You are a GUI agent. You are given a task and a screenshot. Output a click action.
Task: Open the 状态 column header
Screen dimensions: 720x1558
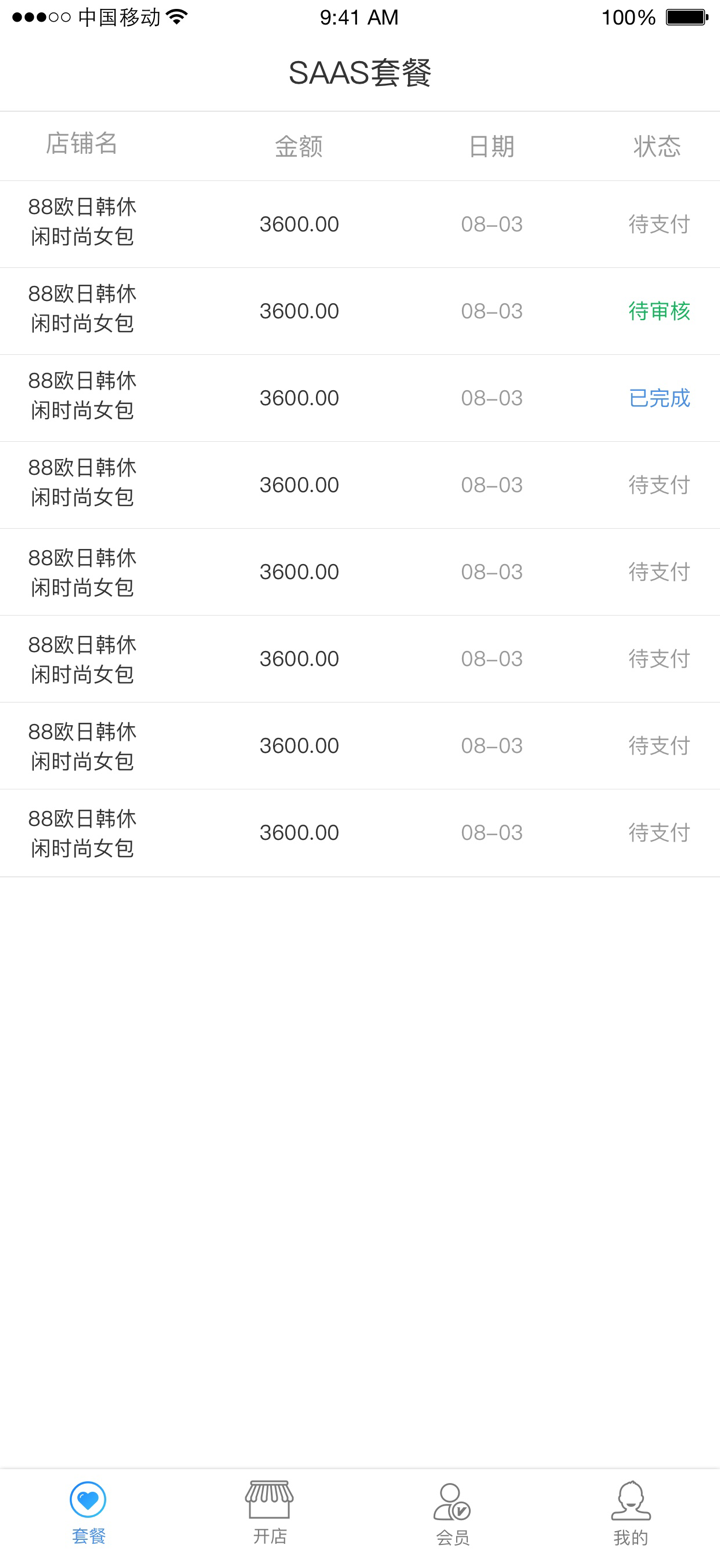pyautogui.click(x=657, y=146)
